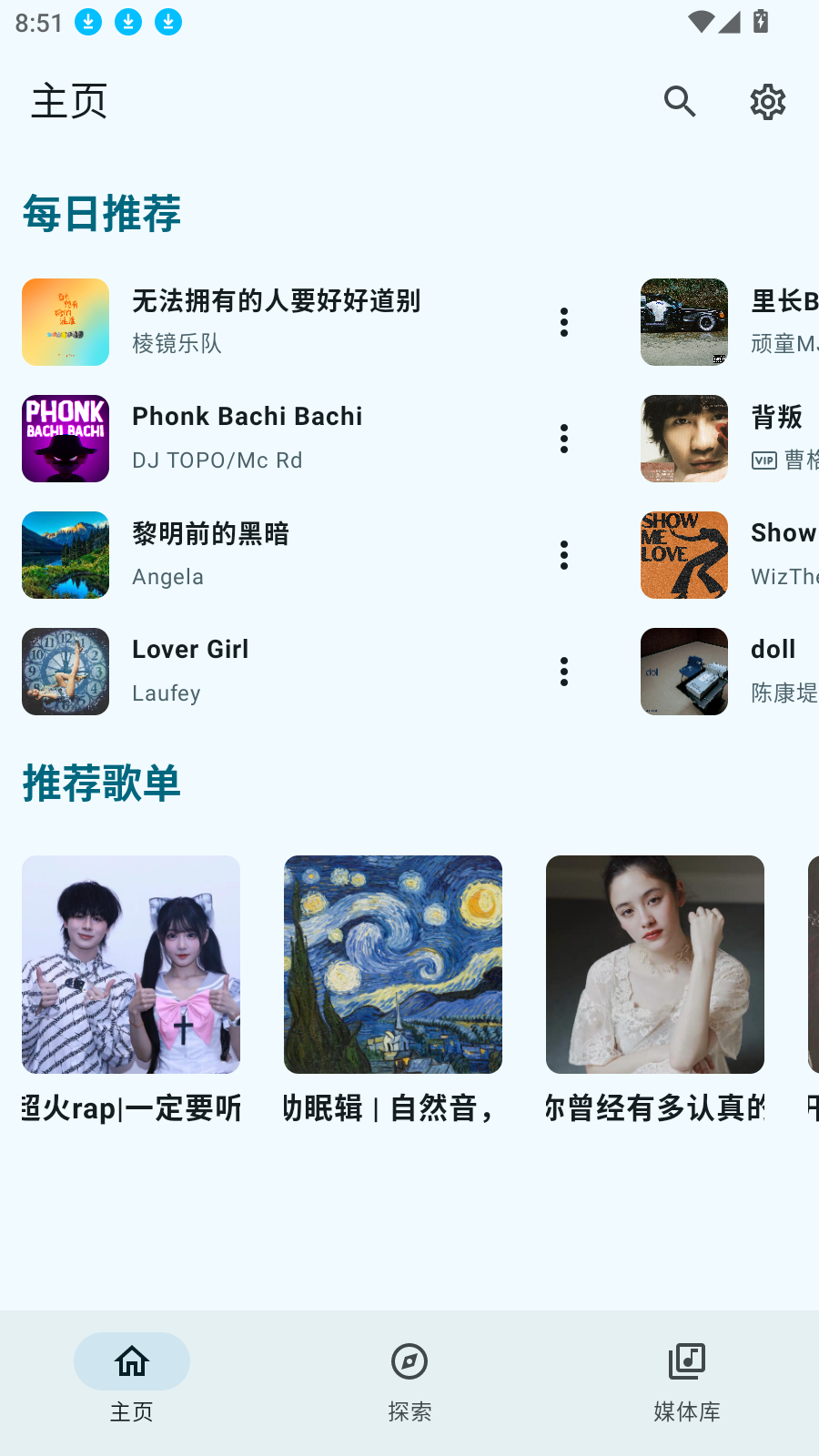Open the settings gear

click(767, 102)
